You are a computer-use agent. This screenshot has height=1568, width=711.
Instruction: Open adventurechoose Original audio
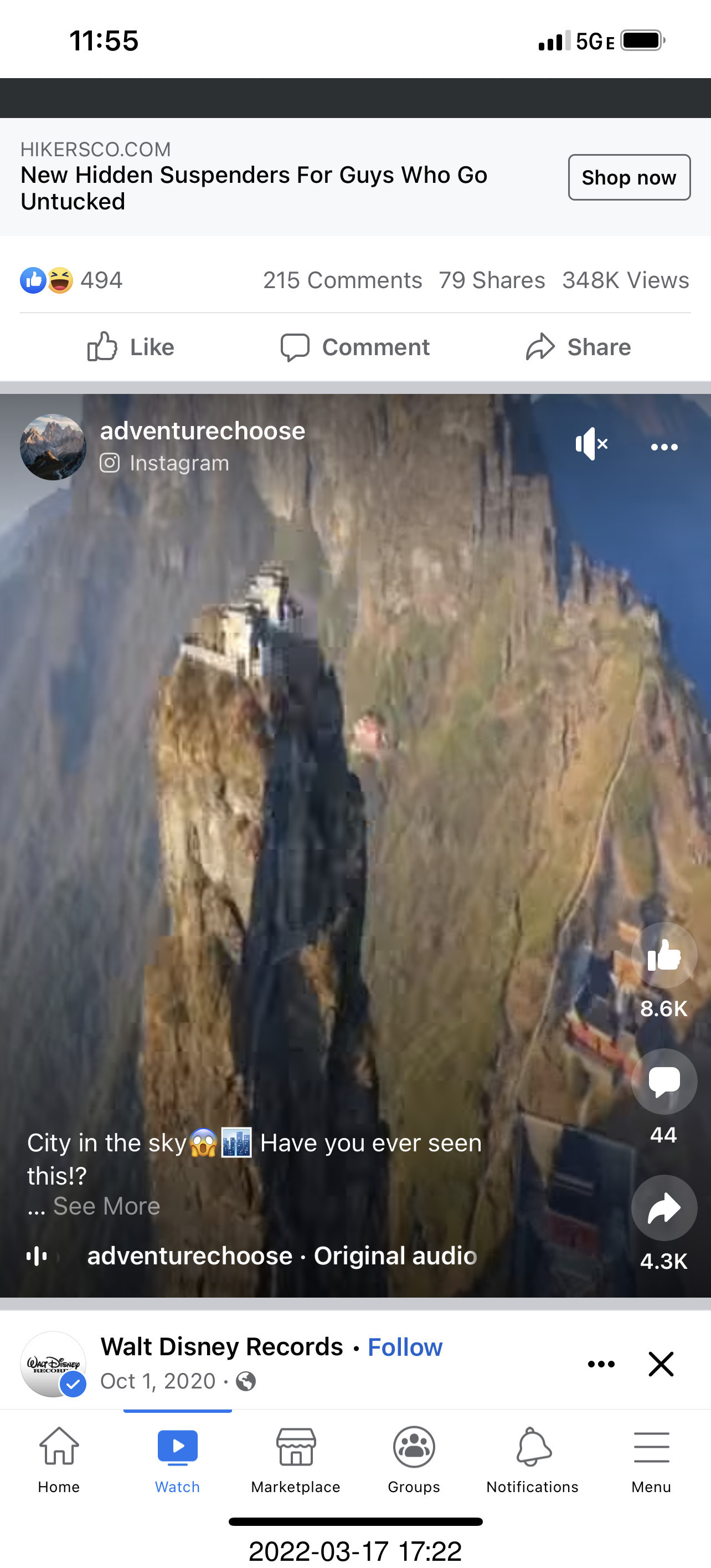click(x=282, y=1256)
